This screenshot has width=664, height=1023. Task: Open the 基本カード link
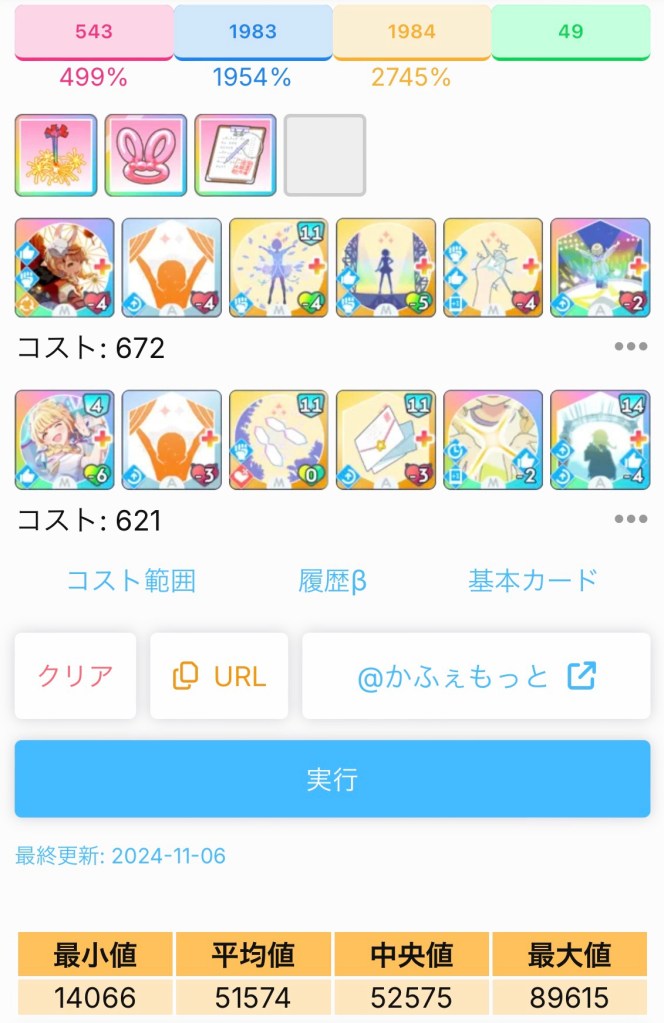532,580
